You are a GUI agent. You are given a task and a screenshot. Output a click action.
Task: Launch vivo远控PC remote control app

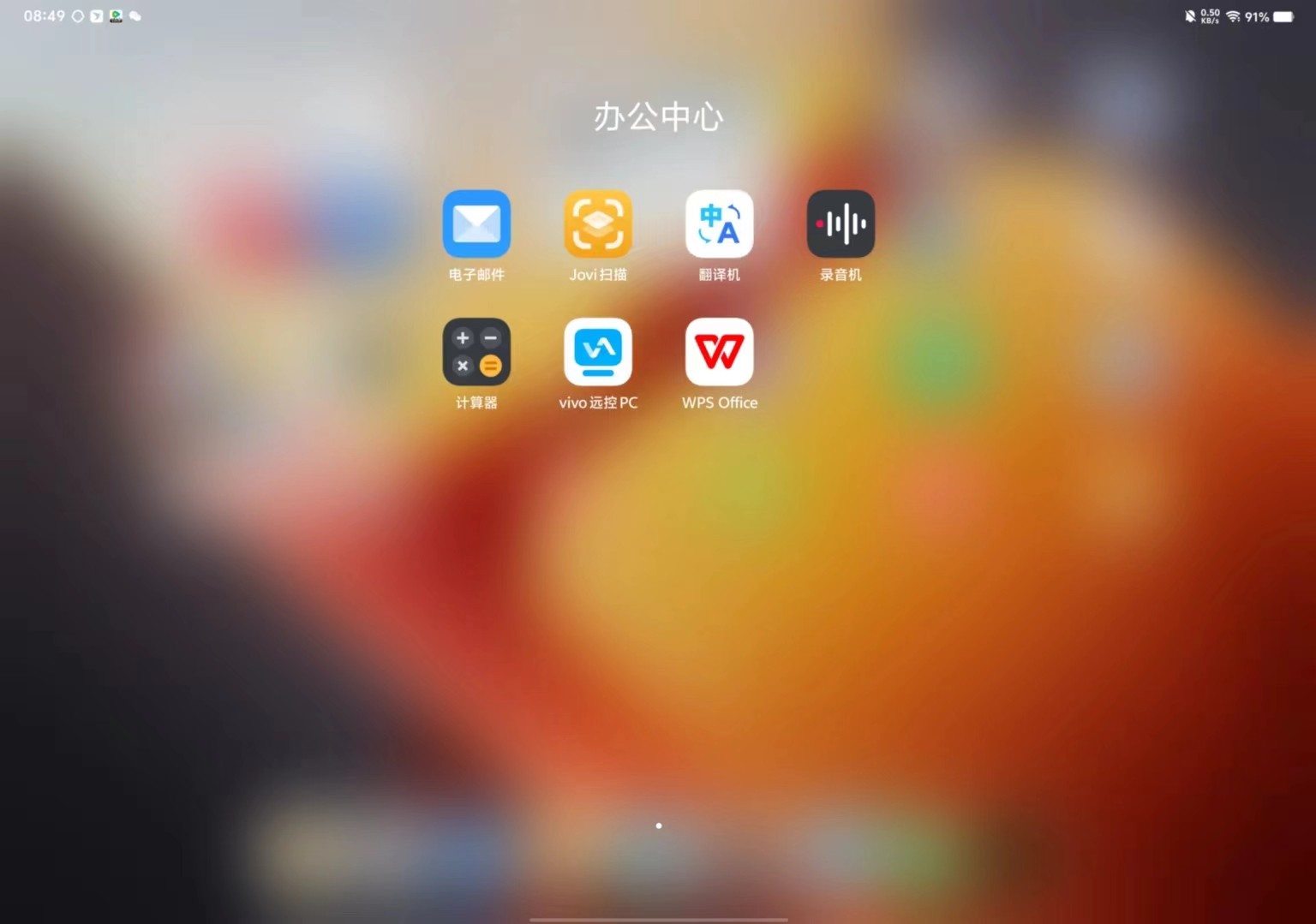coord(598,352)
